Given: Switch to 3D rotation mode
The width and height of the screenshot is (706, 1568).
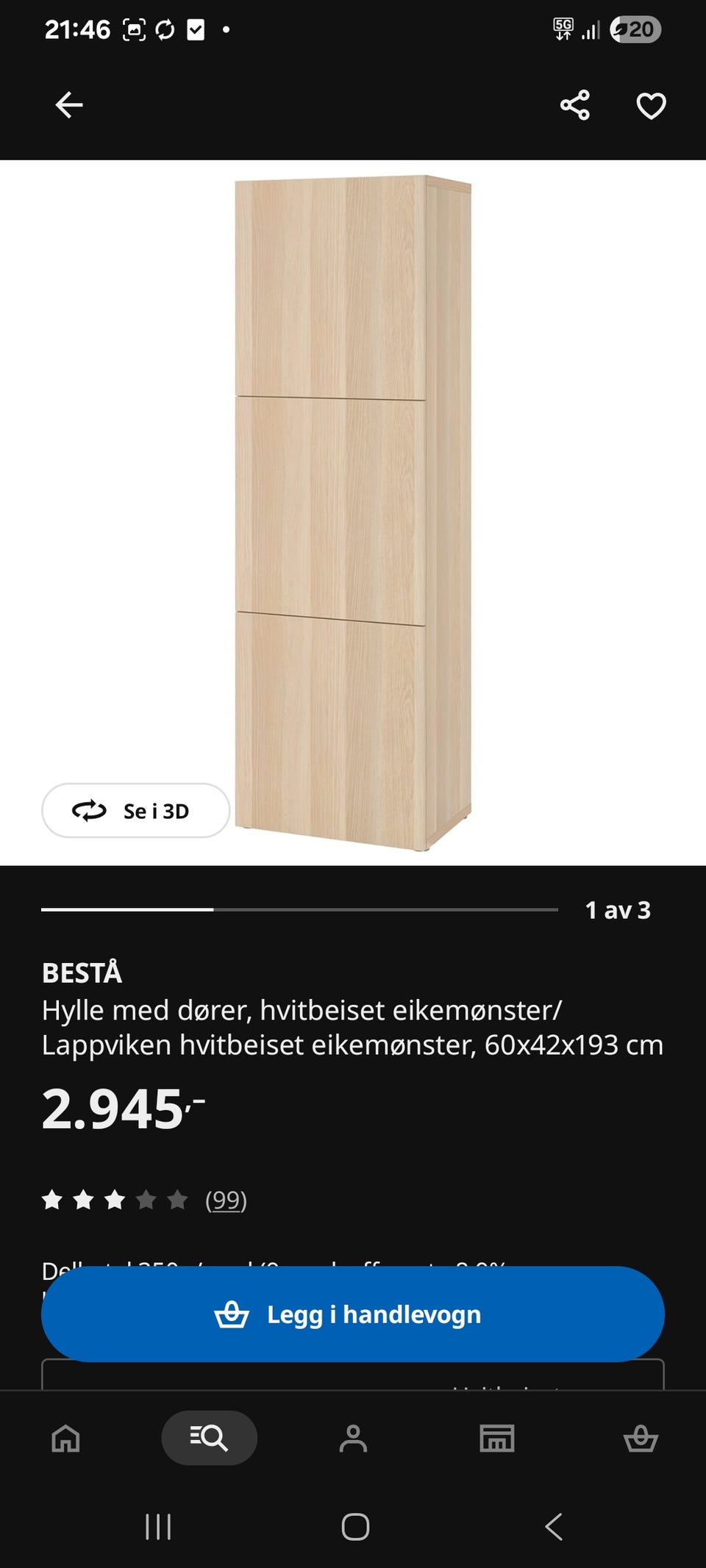Looking at the screenshot, I should (137, 811).
